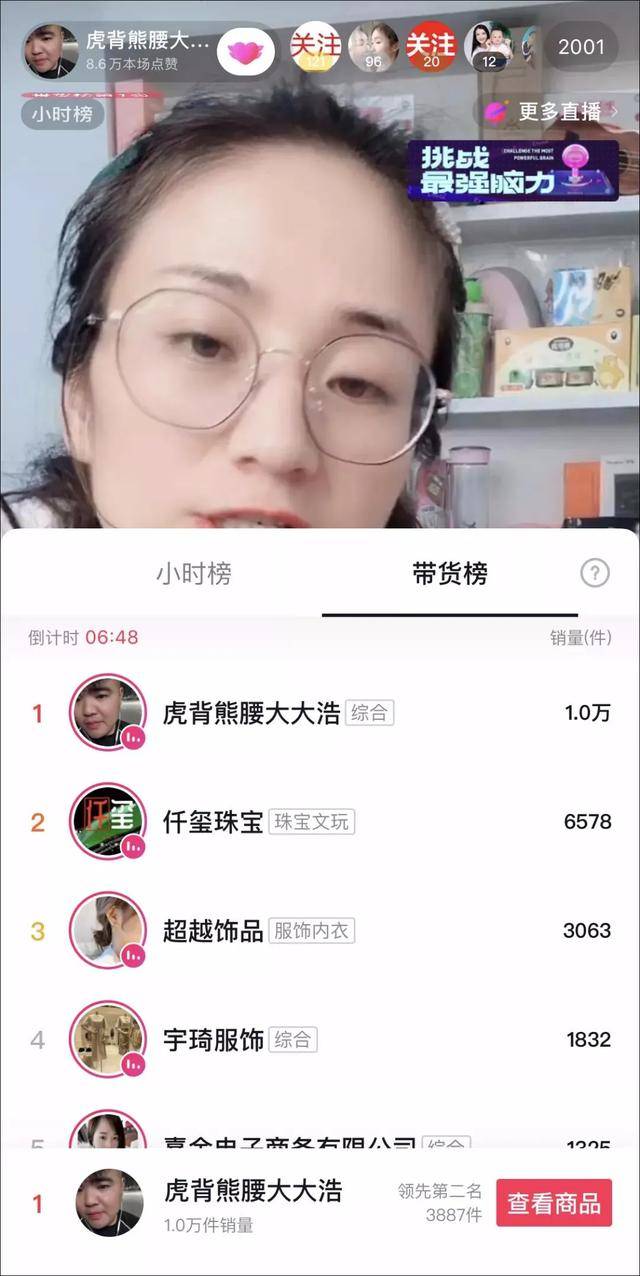Open the help question mark icon
The image size is (640, 1276).
[595, 573]
